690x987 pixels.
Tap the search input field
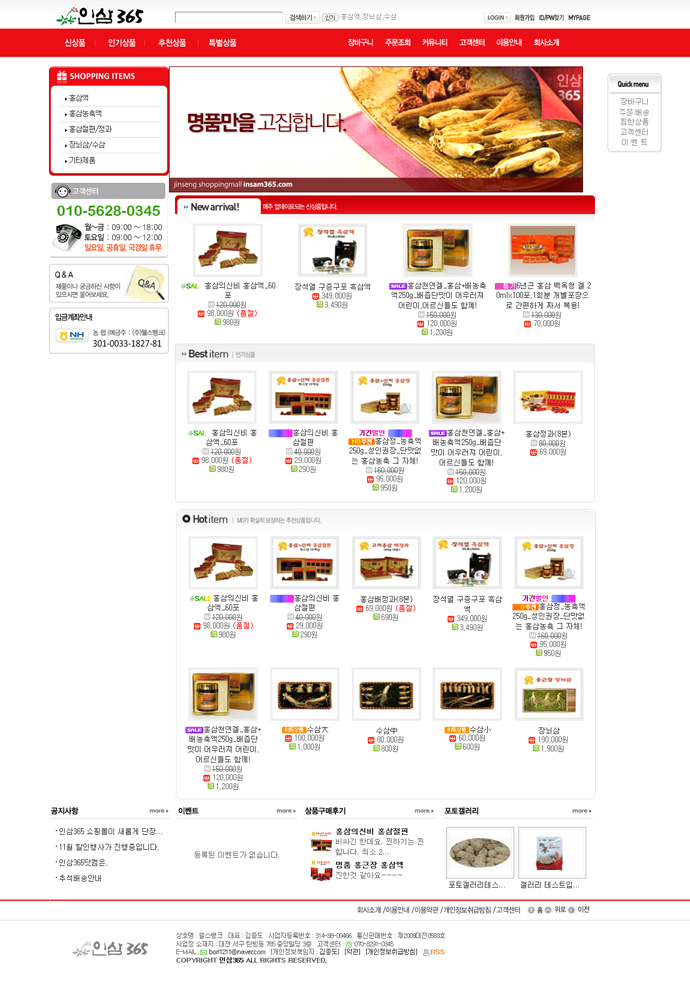tap(229, 17)
